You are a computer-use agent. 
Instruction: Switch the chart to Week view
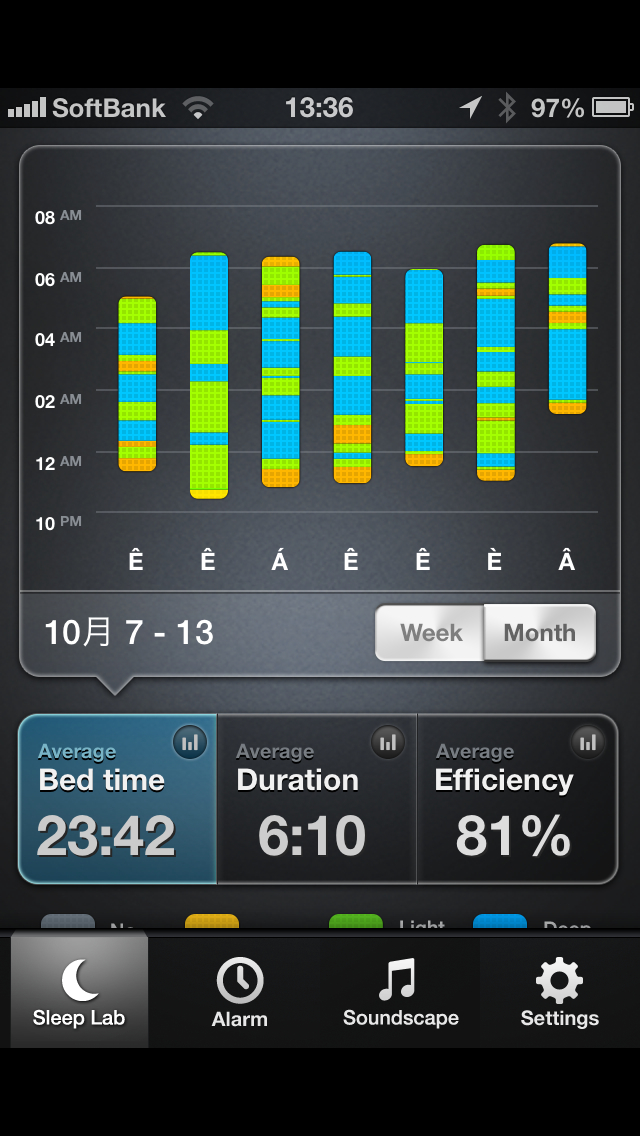point(431,633)
